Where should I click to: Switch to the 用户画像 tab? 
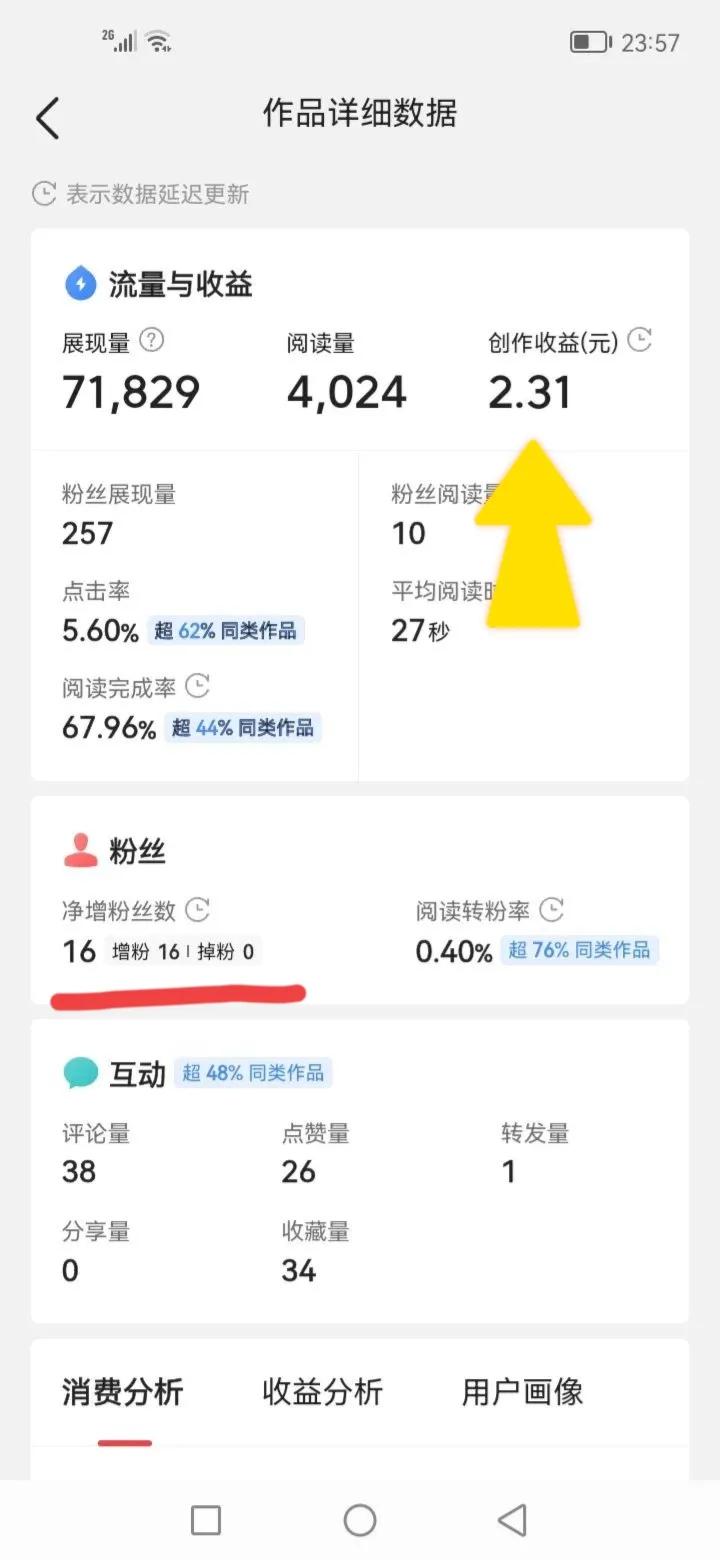(520, 1390)
